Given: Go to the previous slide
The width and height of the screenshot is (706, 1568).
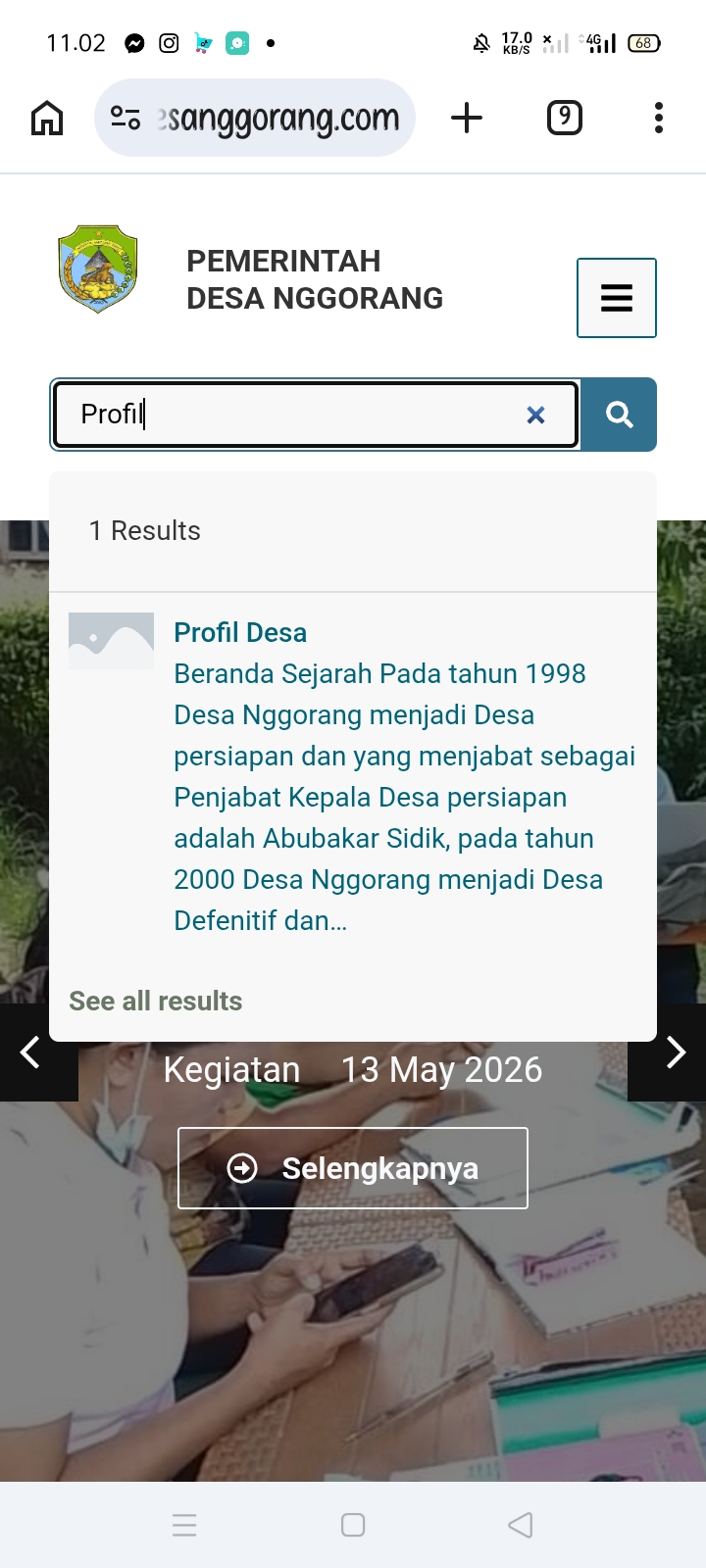Looking at the screenshot, I should pos(31,1053).
